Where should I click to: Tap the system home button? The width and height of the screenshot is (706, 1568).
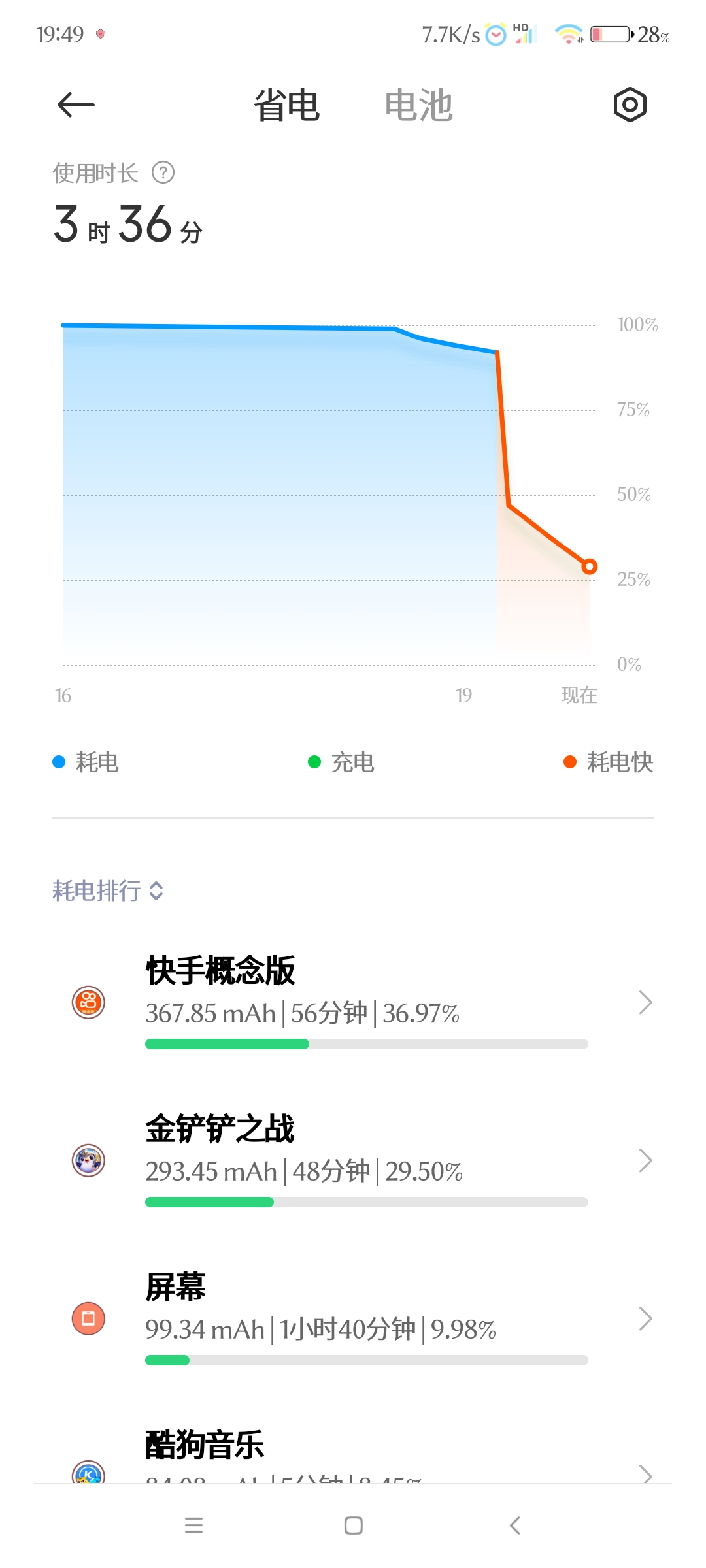point(354,1526)
